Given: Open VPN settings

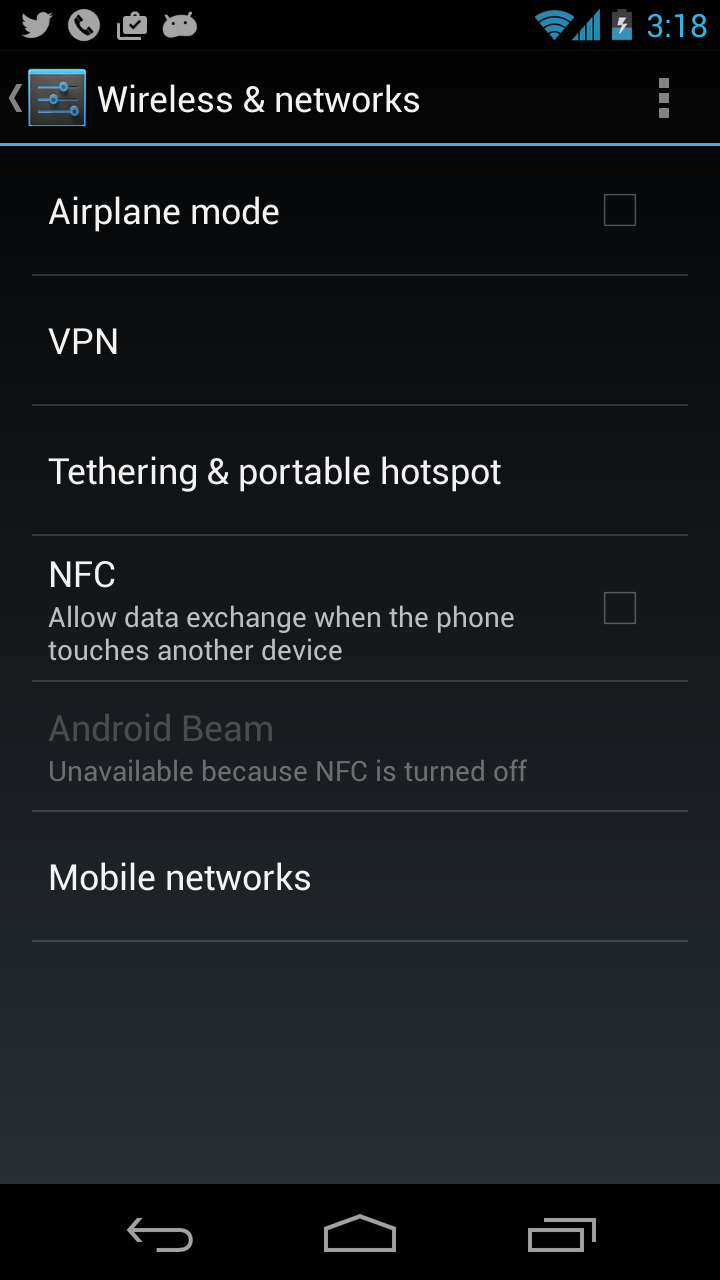Looking at the screenshot, I should coord(360,341).
